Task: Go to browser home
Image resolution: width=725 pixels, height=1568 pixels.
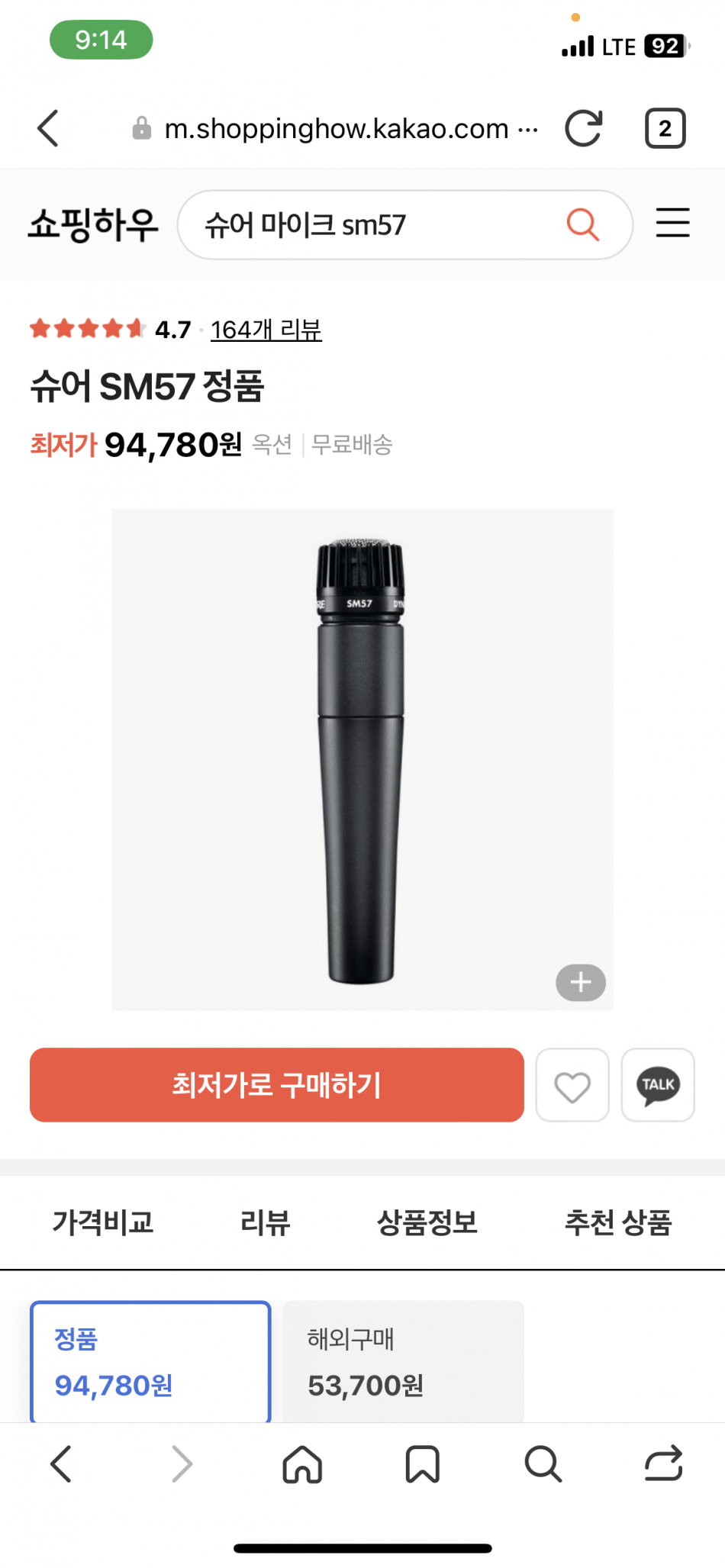Action: [x=302, y=1464]
